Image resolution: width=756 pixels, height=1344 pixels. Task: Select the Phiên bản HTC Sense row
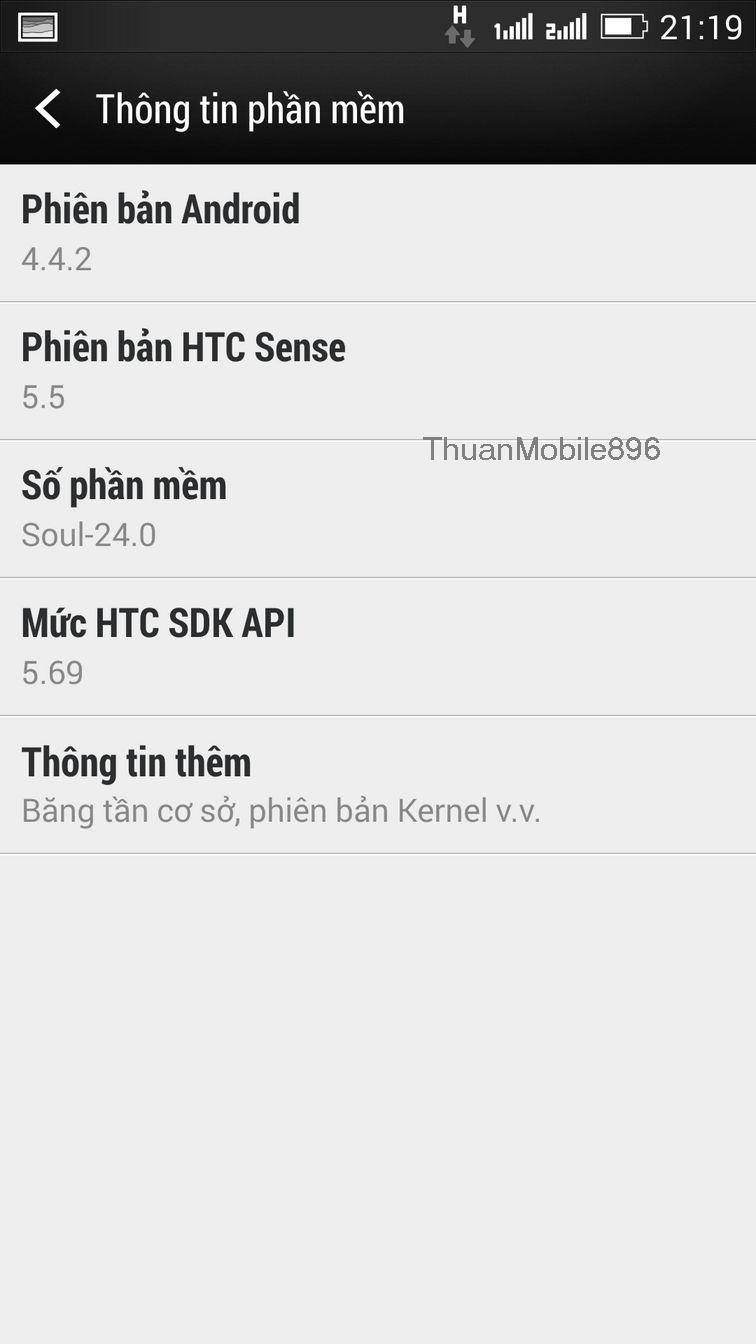pos(378,371)
